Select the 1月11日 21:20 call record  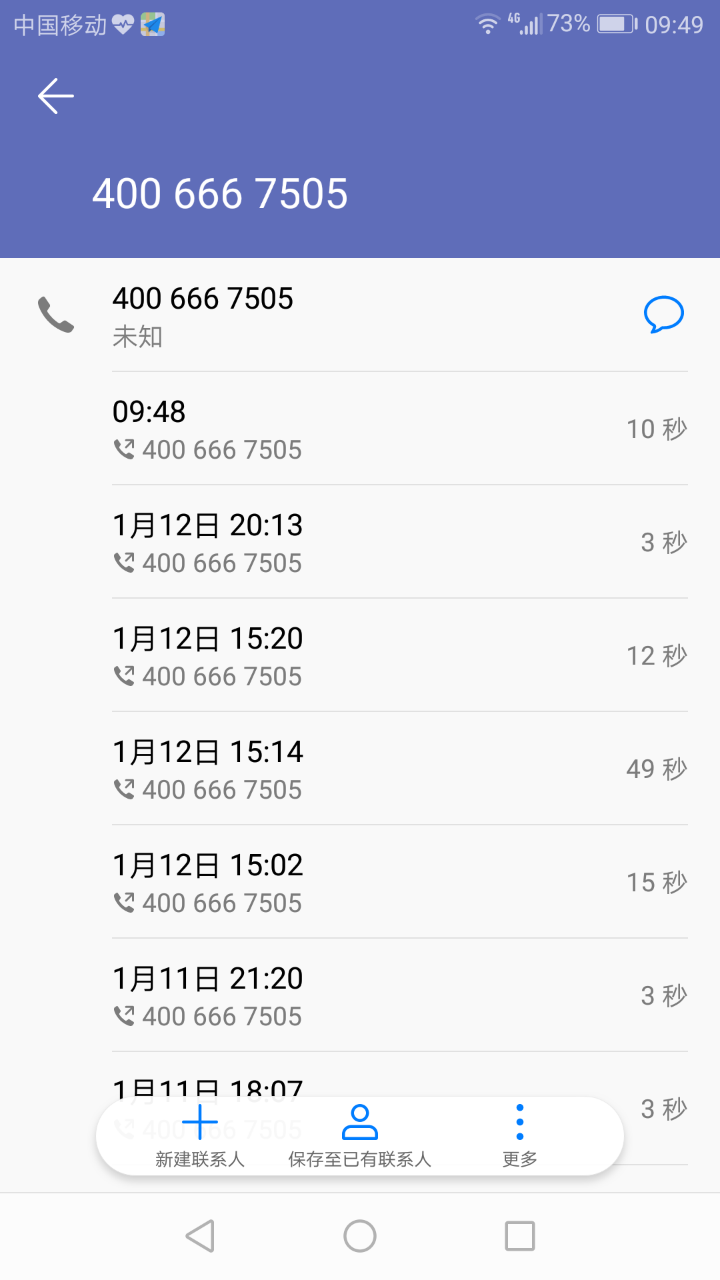[400, 995]
